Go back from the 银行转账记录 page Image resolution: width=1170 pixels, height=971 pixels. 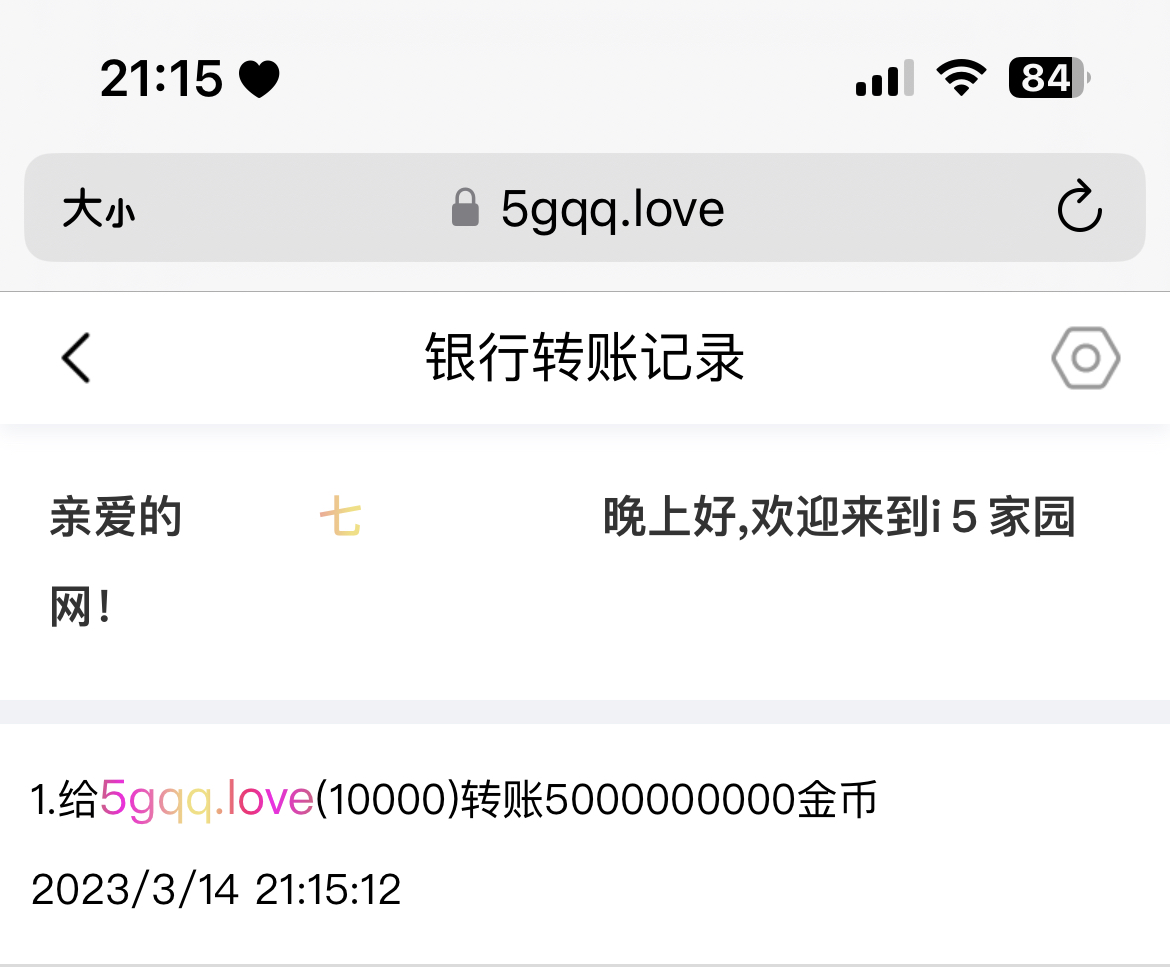pos(76,358)
